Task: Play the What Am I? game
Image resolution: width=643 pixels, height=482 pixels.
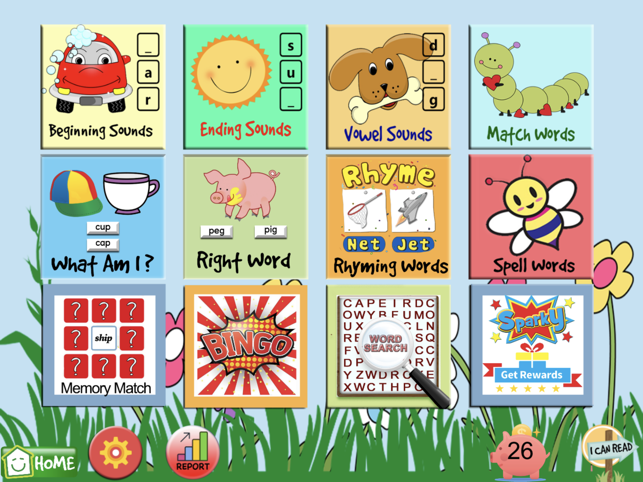Action: [x=103, y=216]
